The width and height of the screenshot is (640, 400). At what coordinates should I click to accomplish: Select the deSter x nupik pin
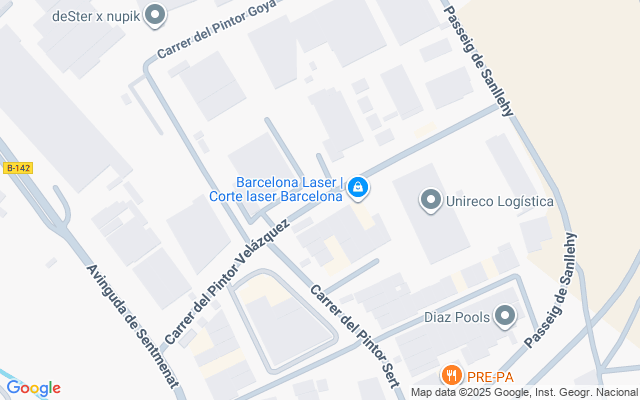156,16
